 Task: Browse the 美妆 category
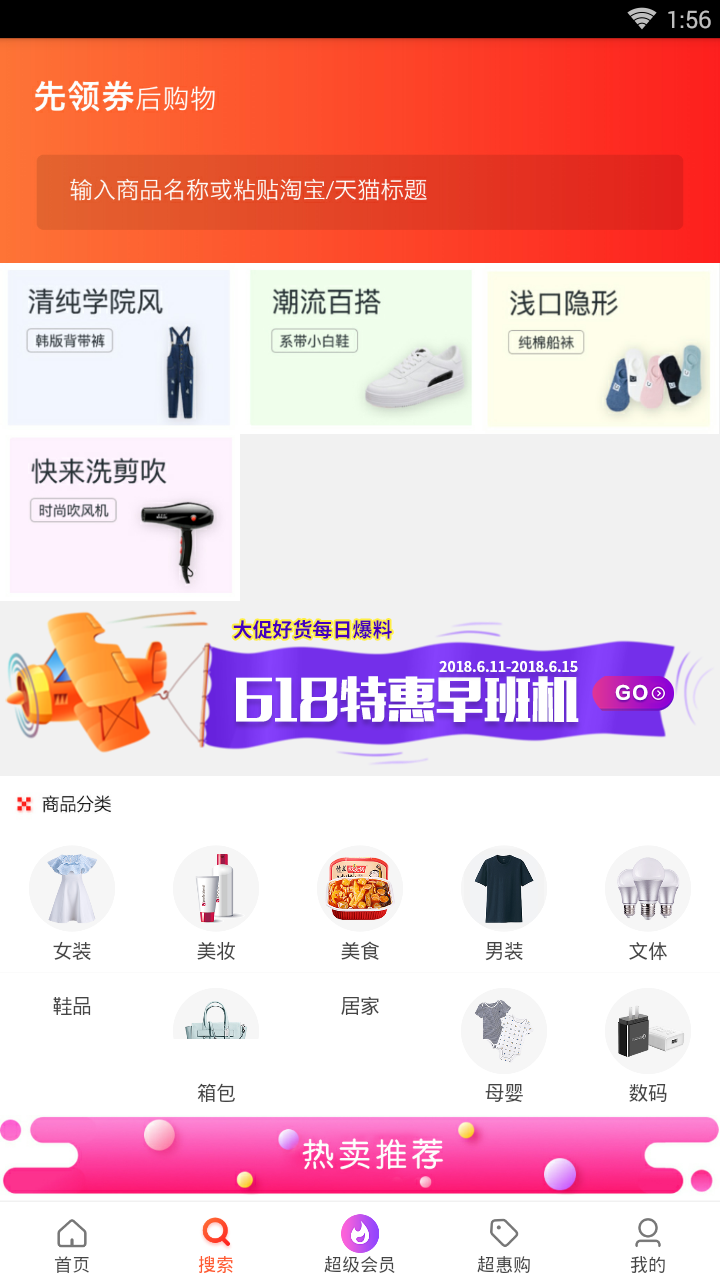[216, 902]
